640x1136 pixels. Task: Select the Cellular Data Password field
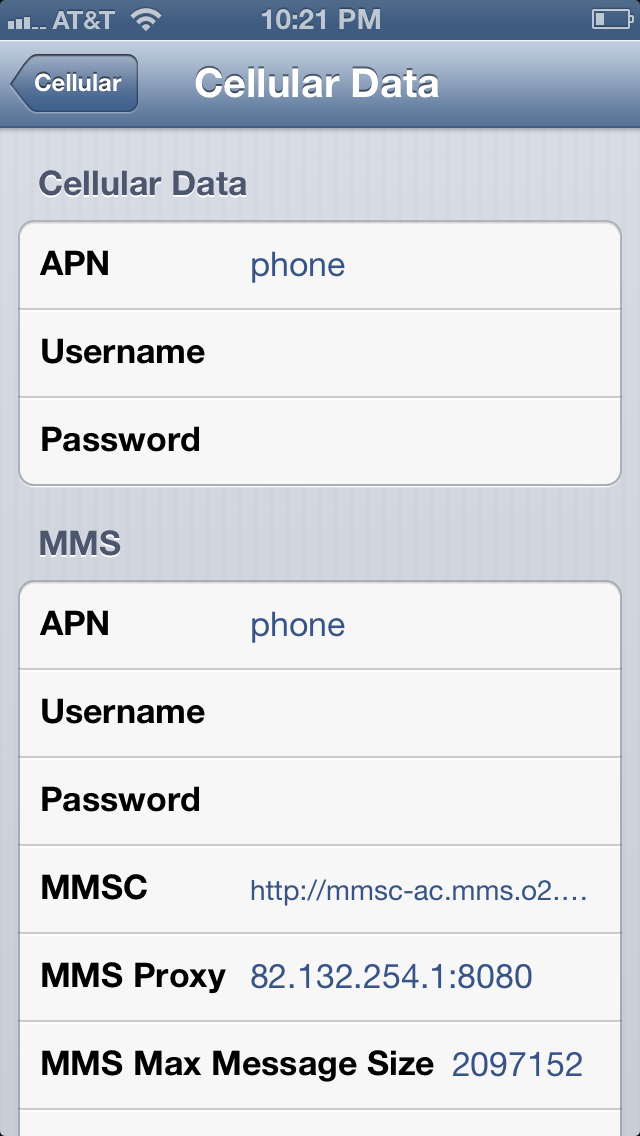[320, 440]
